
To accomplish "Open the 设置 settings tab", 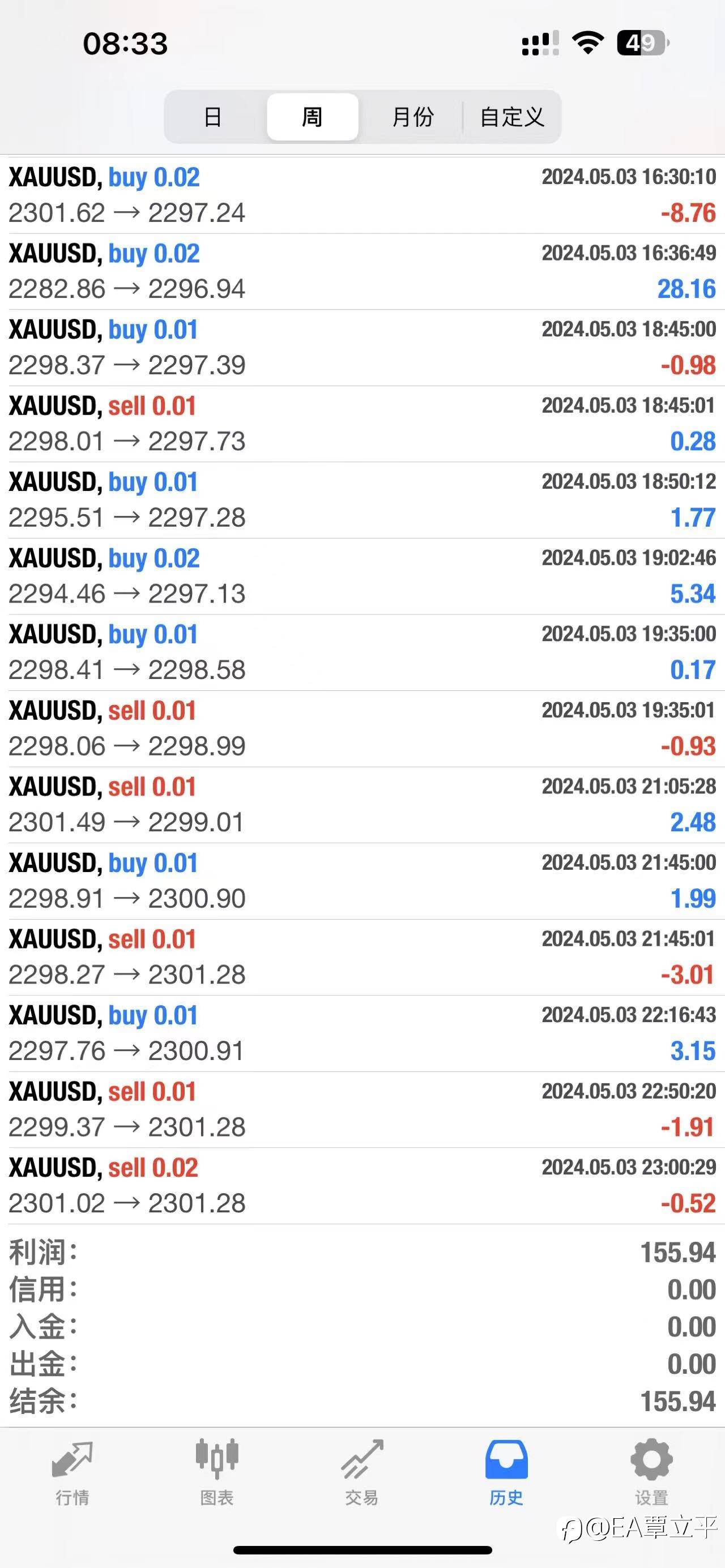I will pyautogui.click(x=652, y=1471).
